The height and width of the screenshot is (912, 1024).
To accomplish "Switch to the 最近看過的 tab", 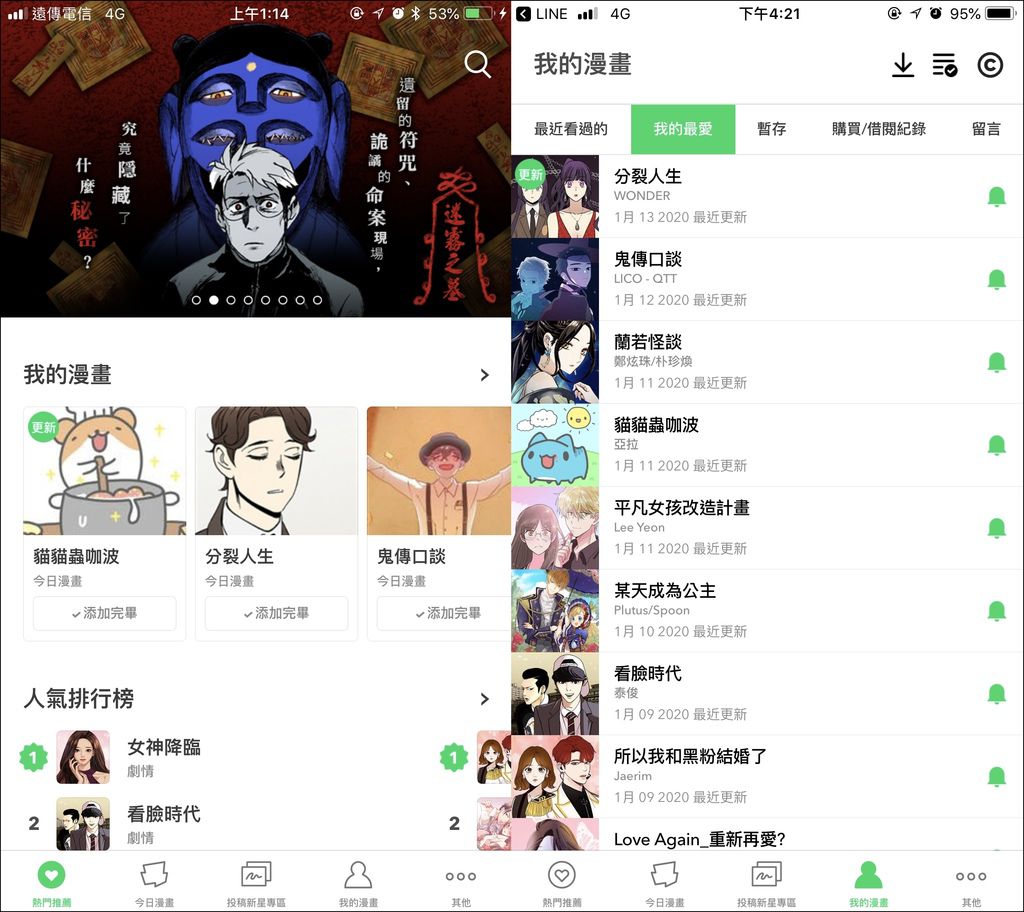I will pos(571,129).
